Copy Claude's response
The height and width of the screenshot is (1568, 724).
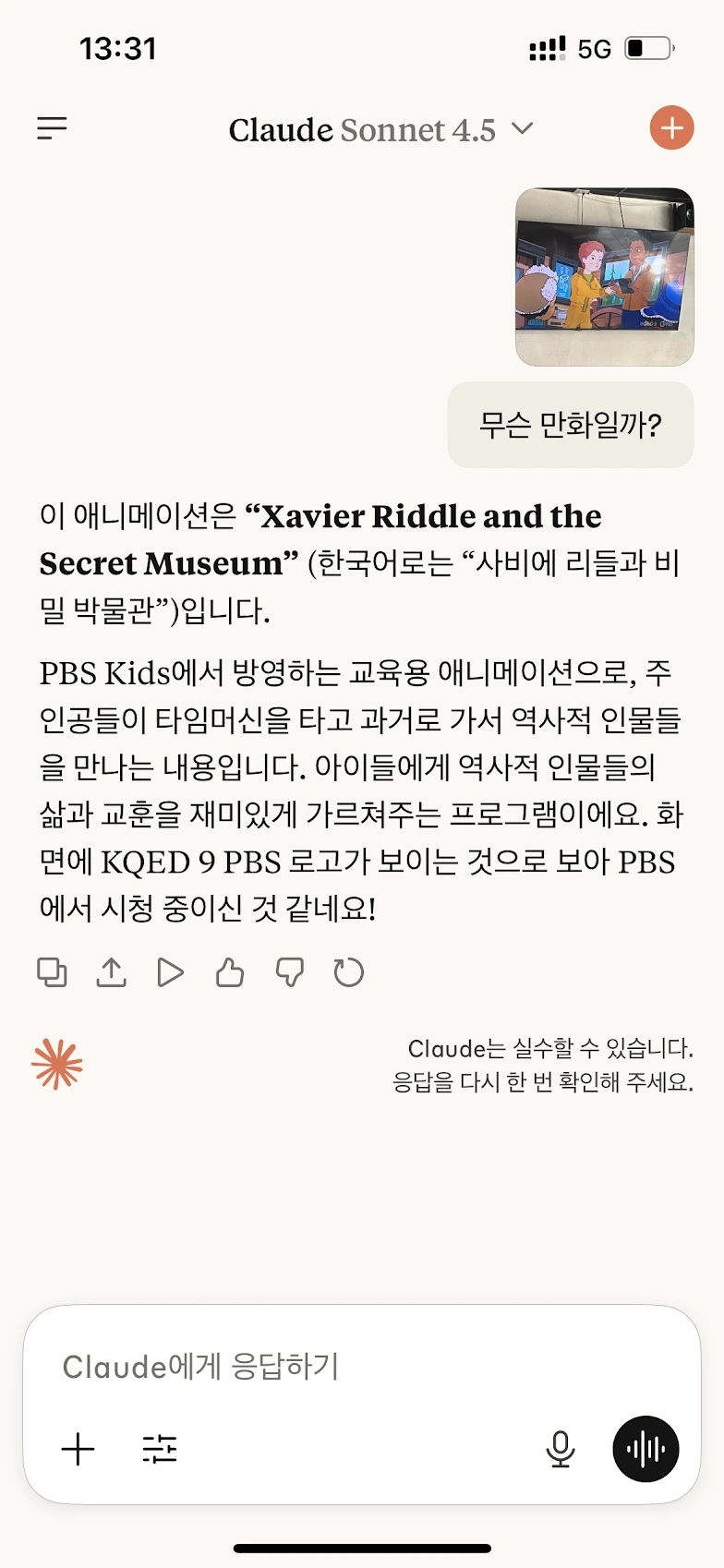pos(52,972)
